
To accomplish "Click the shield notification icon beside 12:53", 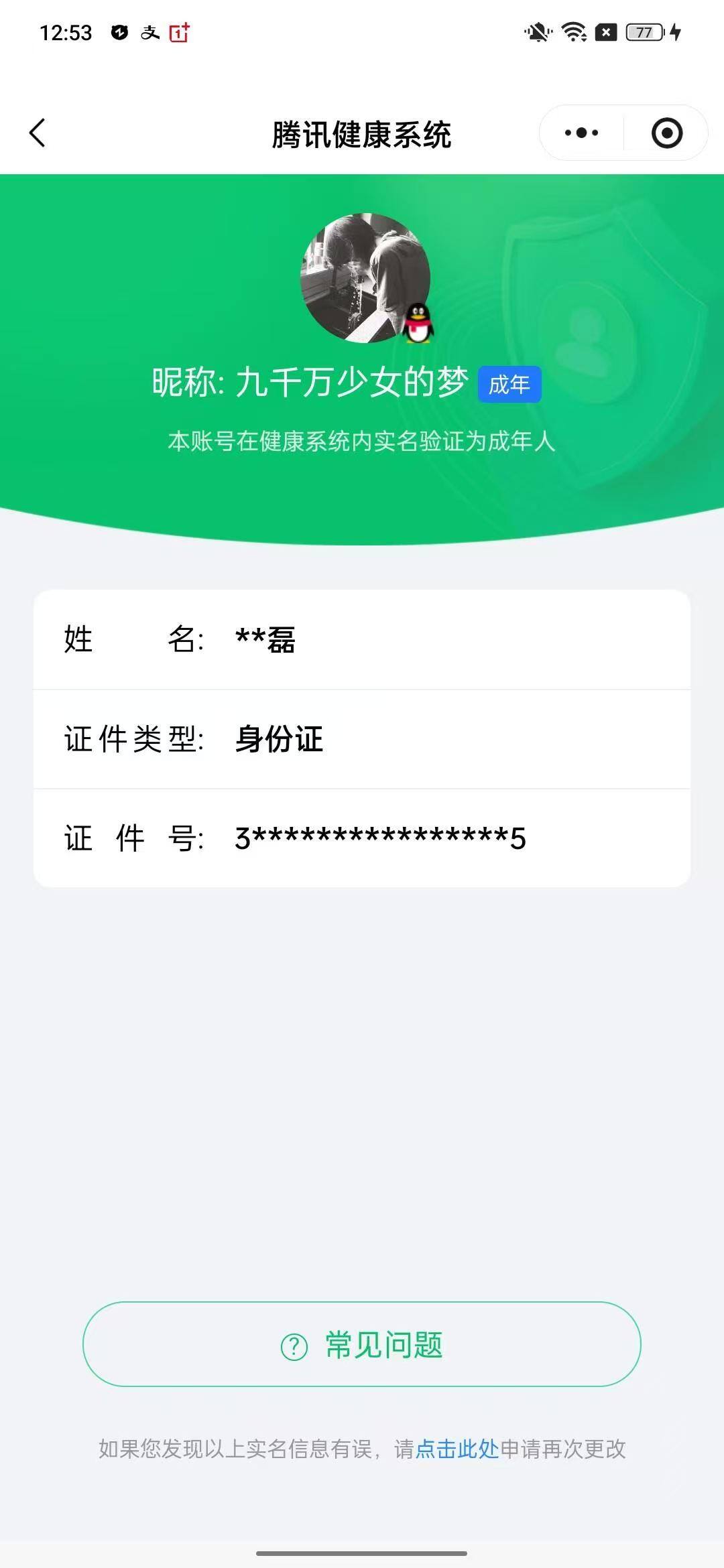I will click(x=119, y=31).
